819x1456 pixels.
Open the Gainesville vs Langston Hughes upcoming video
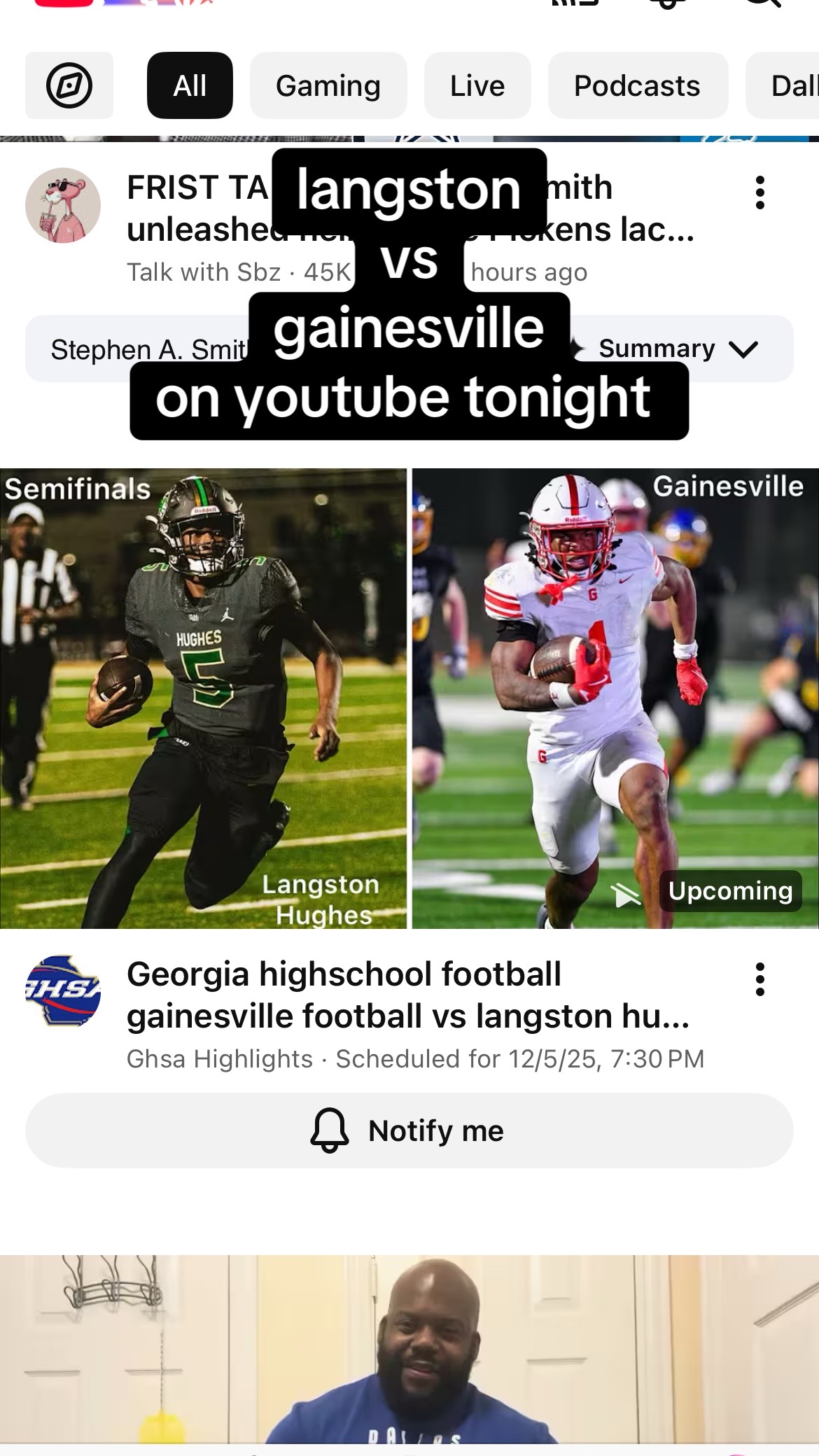click(x=409, y=698)
